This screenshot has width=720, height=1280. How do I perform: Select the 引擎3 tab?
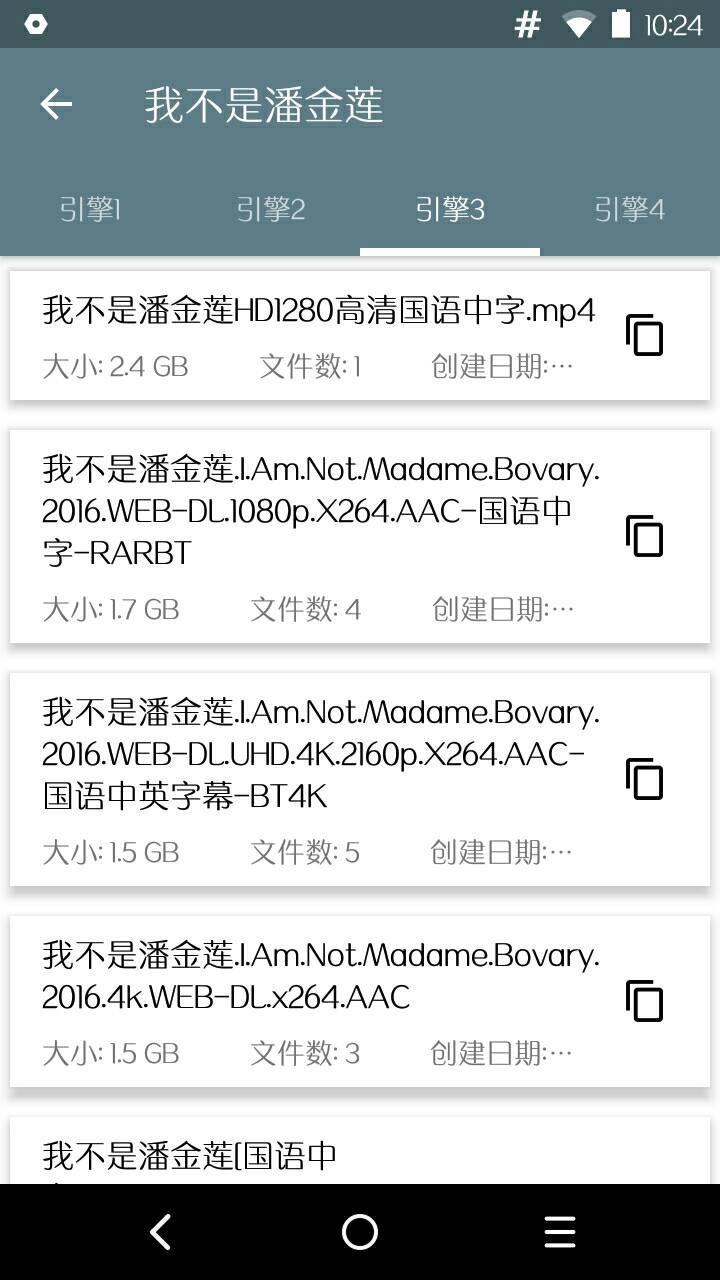pyautogui.click(x=450, y=210)
